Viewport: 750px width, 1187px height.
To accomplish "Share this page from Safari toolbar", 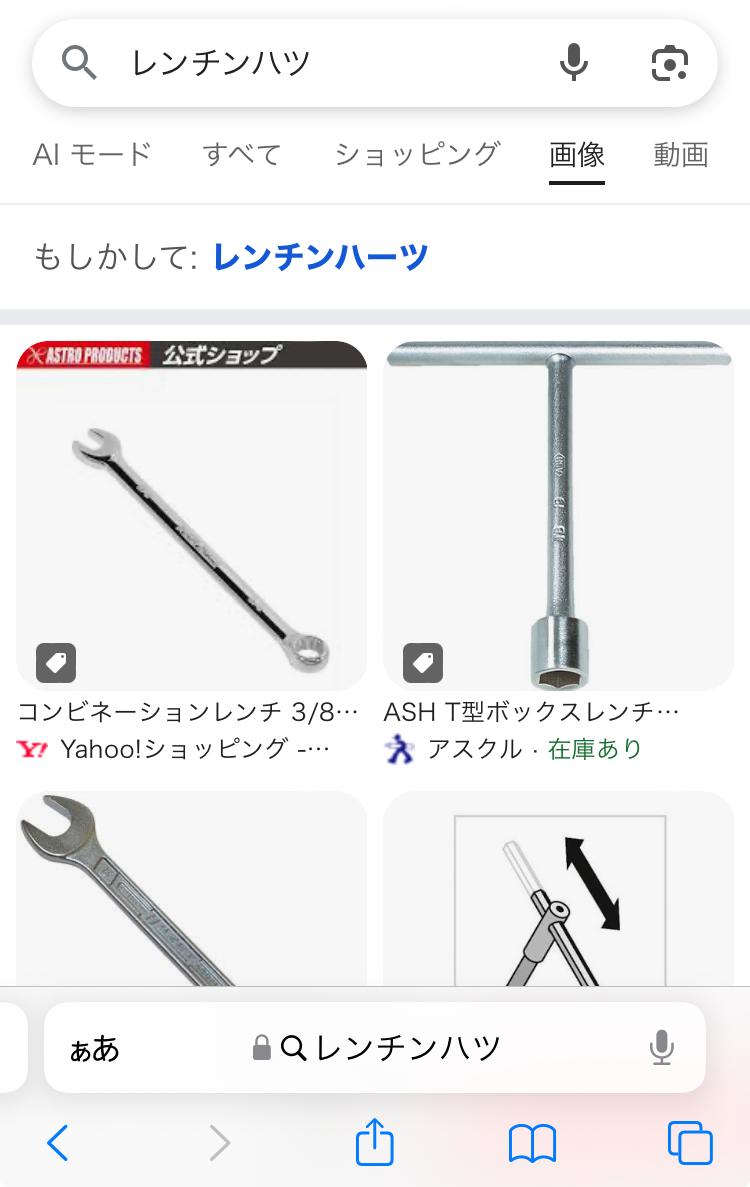I will click(375, 1142).
